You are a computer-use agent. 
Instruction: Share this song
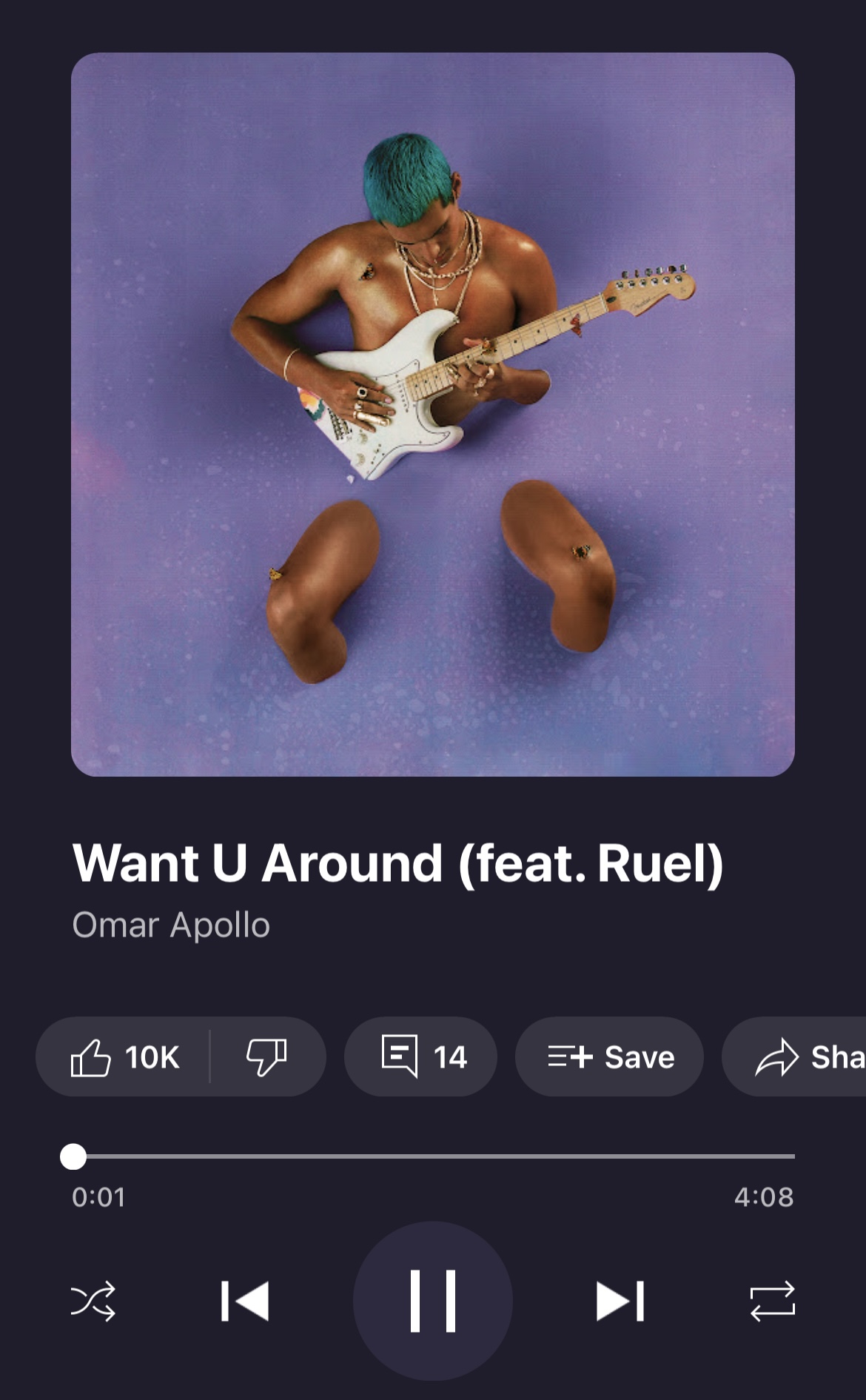(807, 1056)
